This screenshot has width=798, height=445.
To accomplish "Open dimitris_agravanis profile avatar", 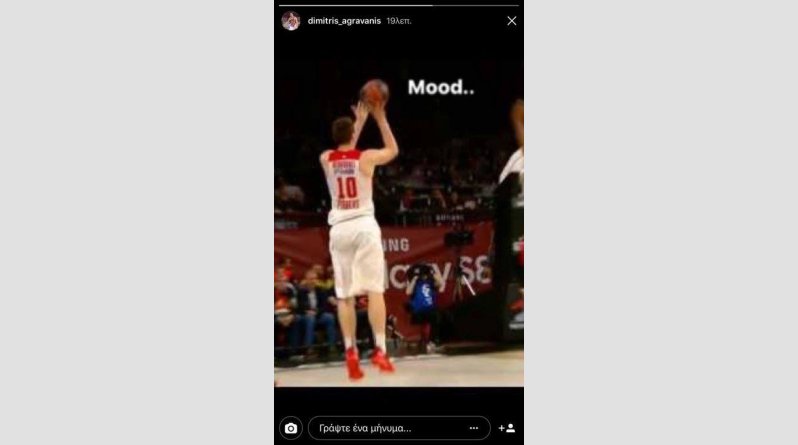I will (x=291, y=21).
